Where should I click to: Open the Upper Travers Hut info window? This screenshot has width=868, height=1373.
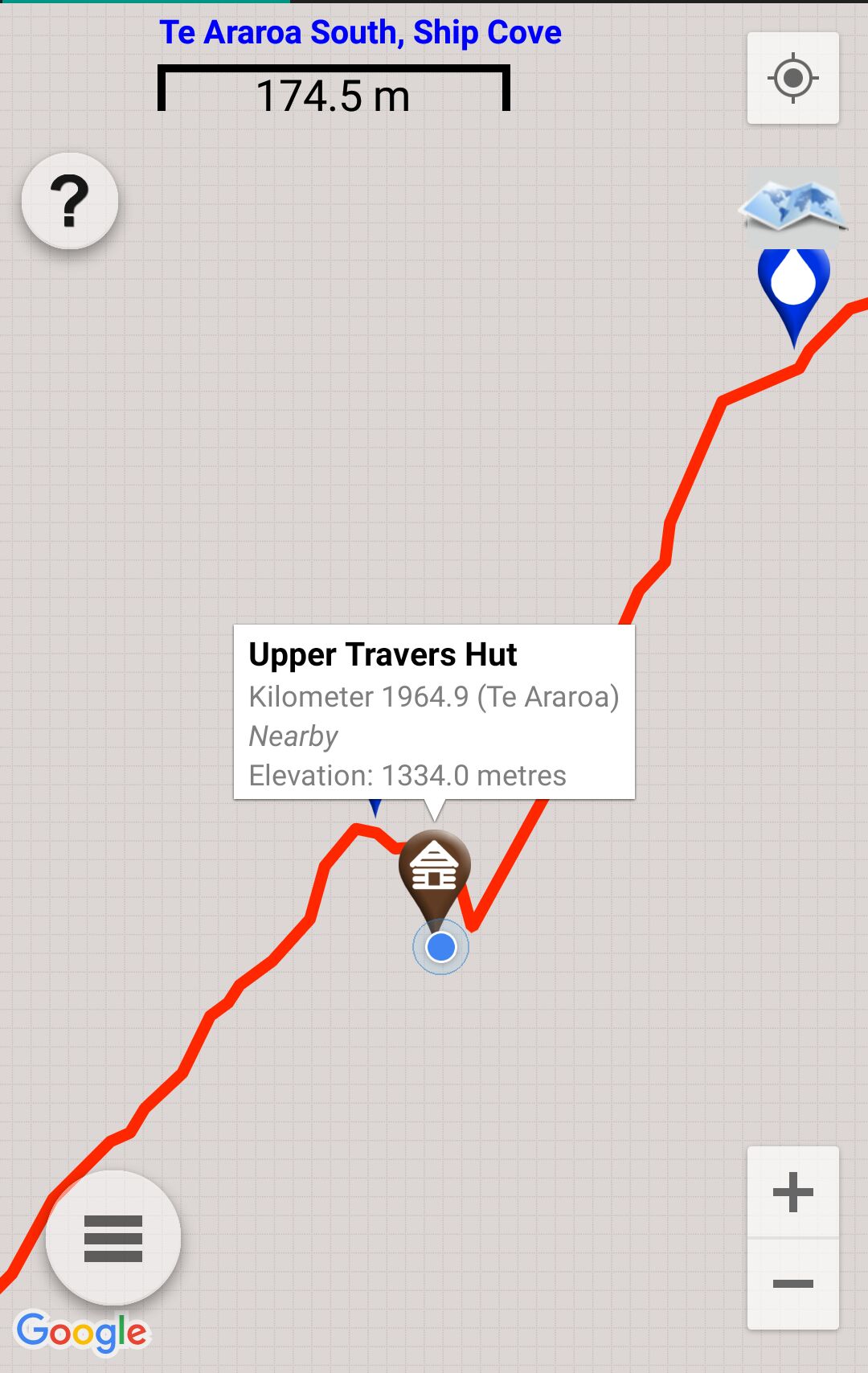coord(434,711)
